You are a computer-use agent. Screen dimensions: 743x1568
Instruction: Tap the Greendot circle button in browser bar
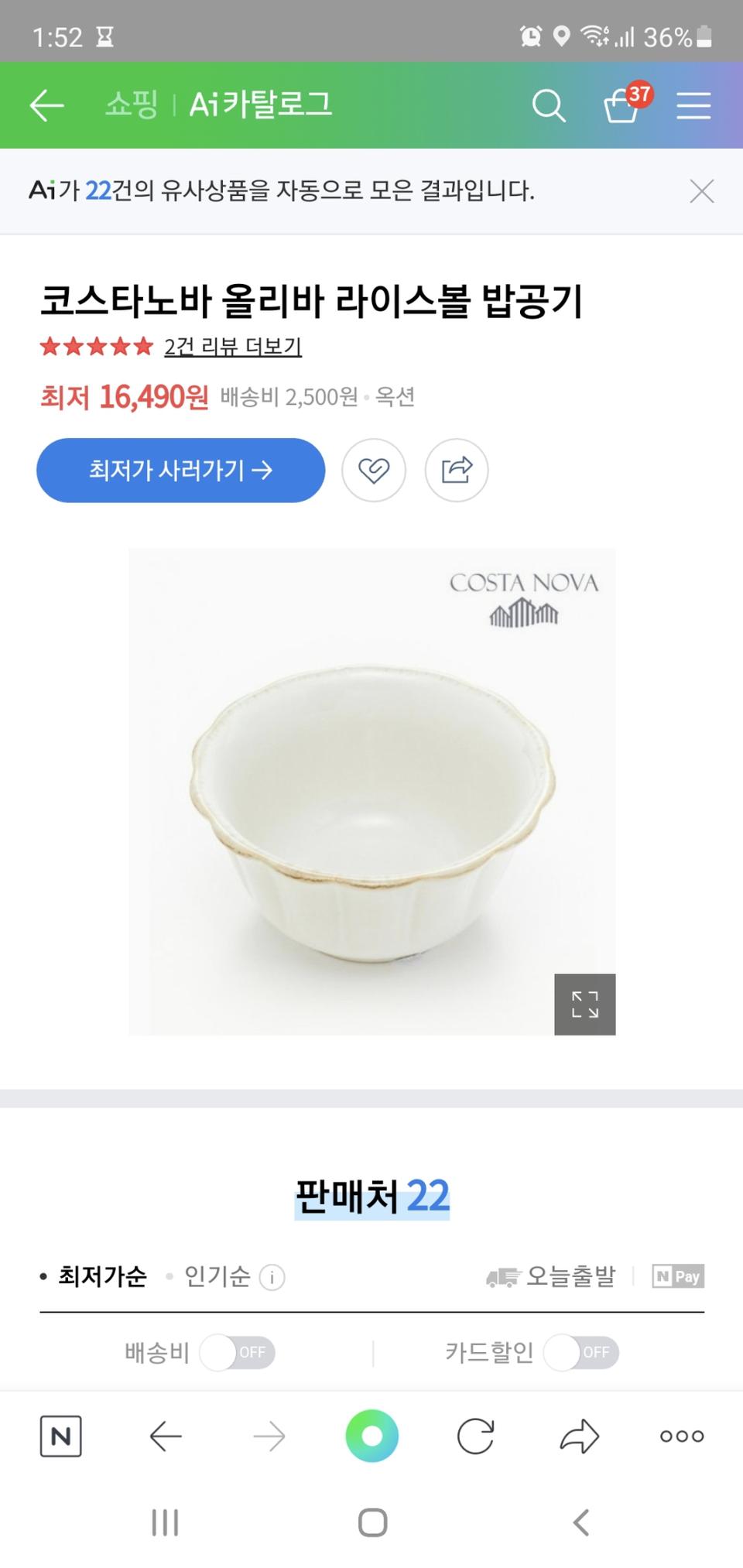click(x=371, y=1436)
